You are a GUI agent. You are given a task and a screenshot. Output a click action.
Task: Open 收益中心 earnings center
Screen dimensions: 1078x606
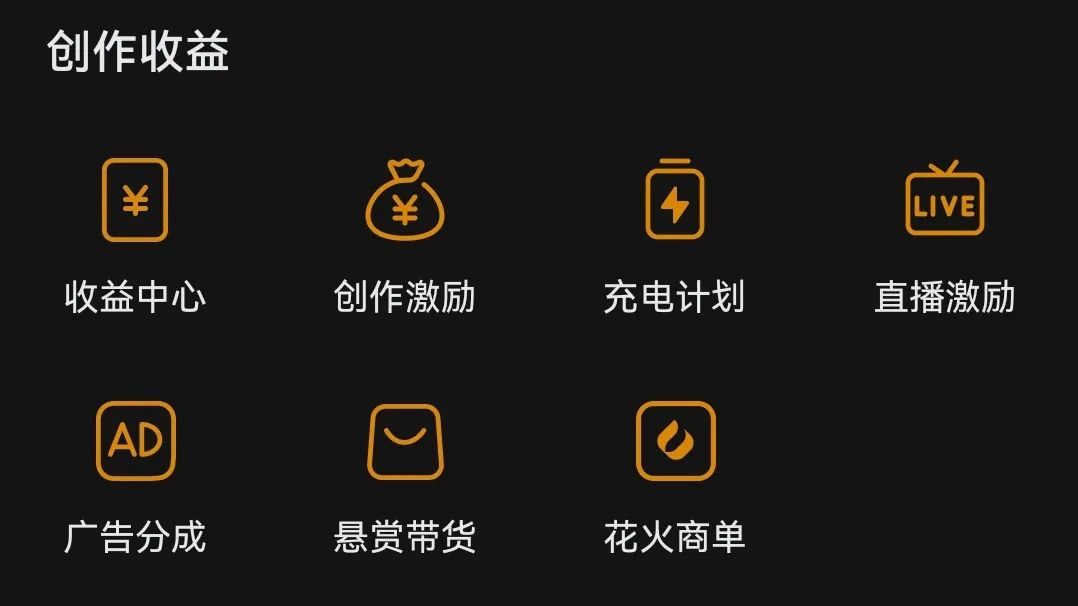135,201
